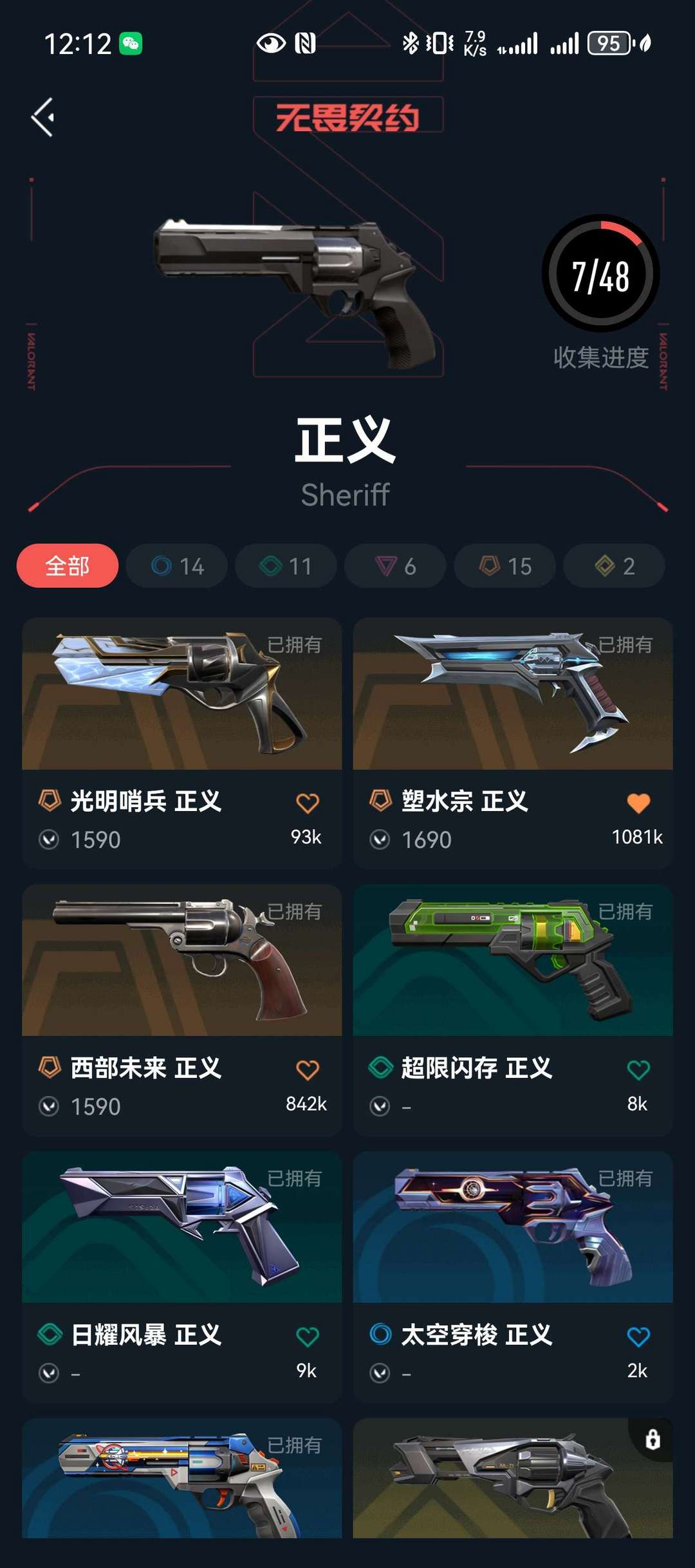Filter skins by the orange 15 tier
Image resolution: width=695 pixels, height=1568 pixels.
[505, 566]
